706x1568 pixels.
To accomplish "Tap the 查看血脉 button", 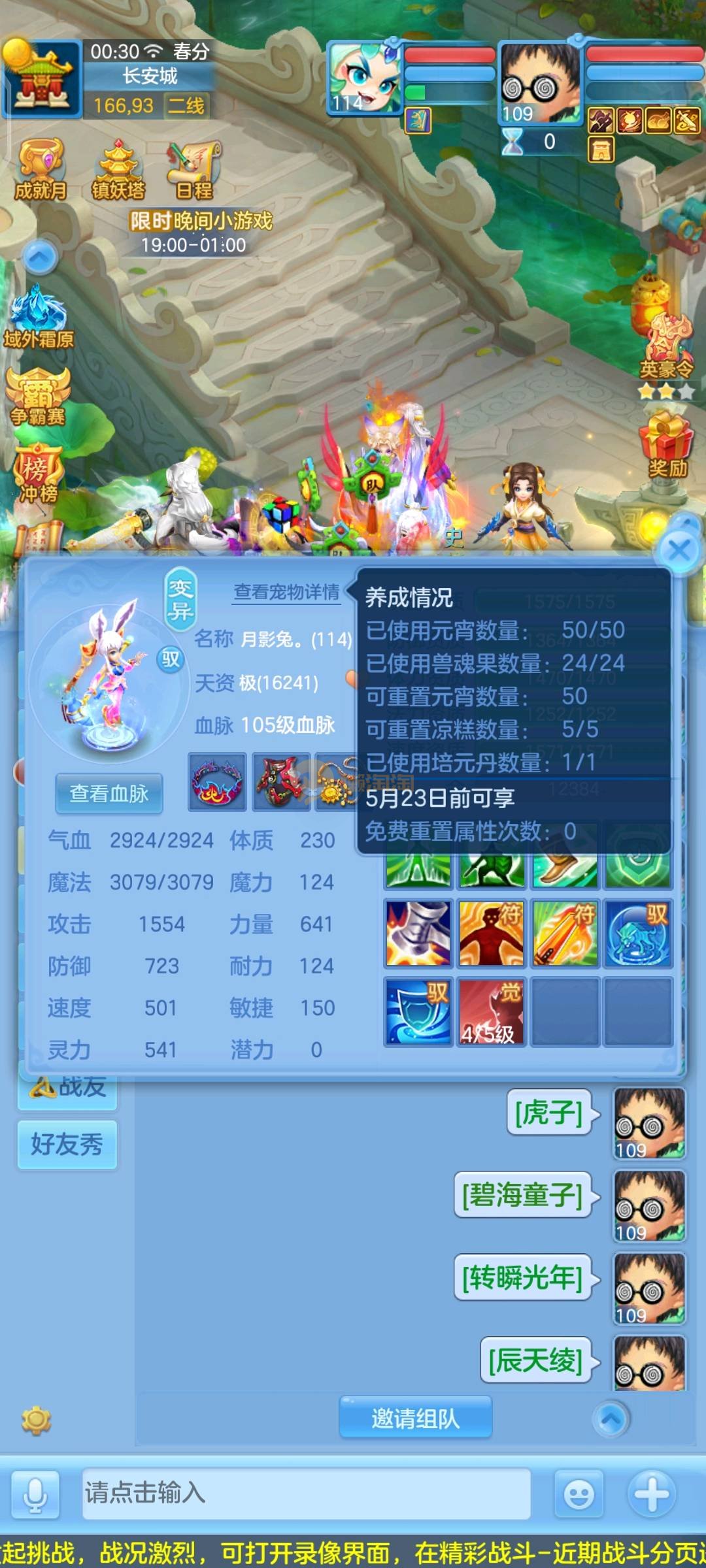I will pos(109,793).
